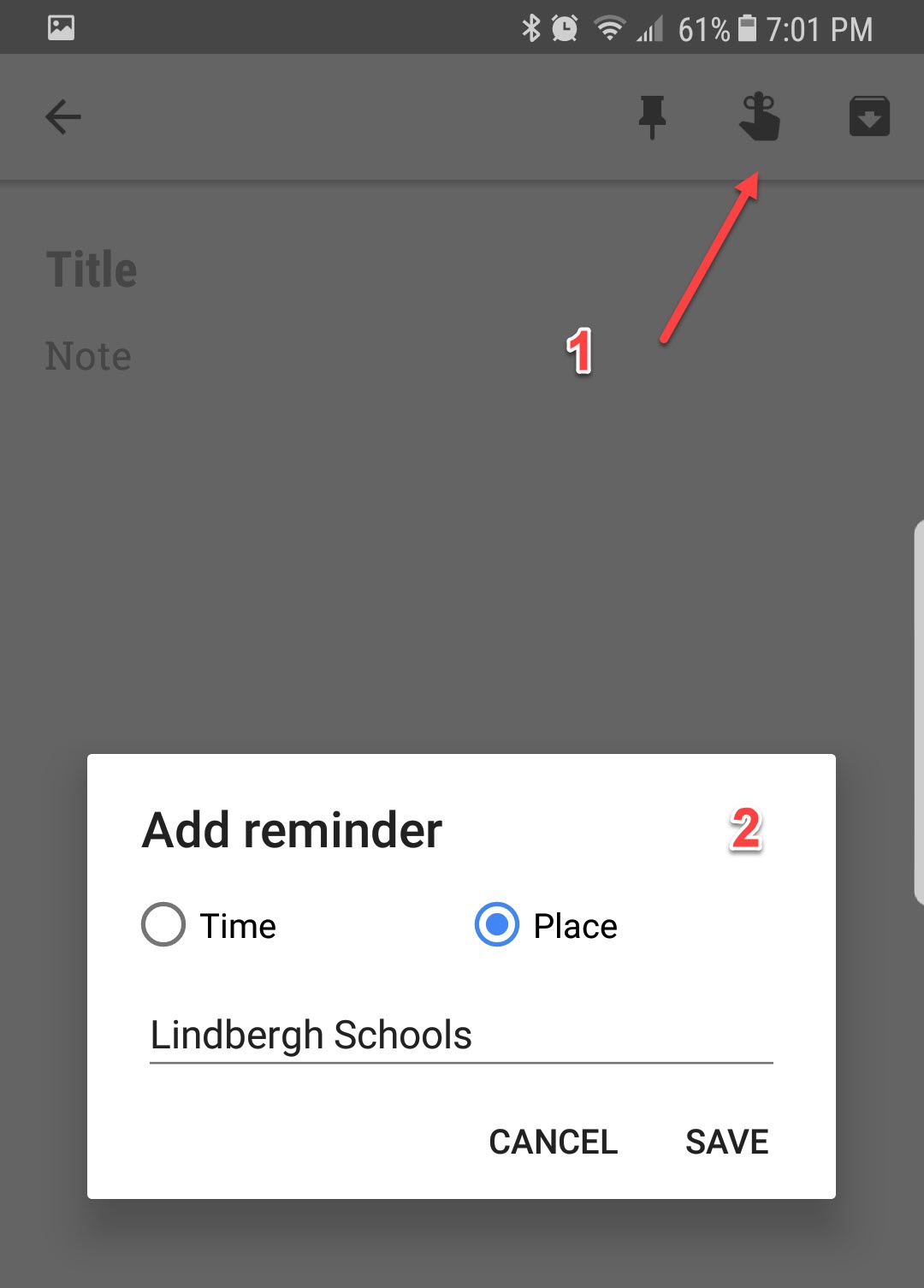Open the reminder finger icon
The width and height of the screenshot is (924, 1288).
coord(760,117)
